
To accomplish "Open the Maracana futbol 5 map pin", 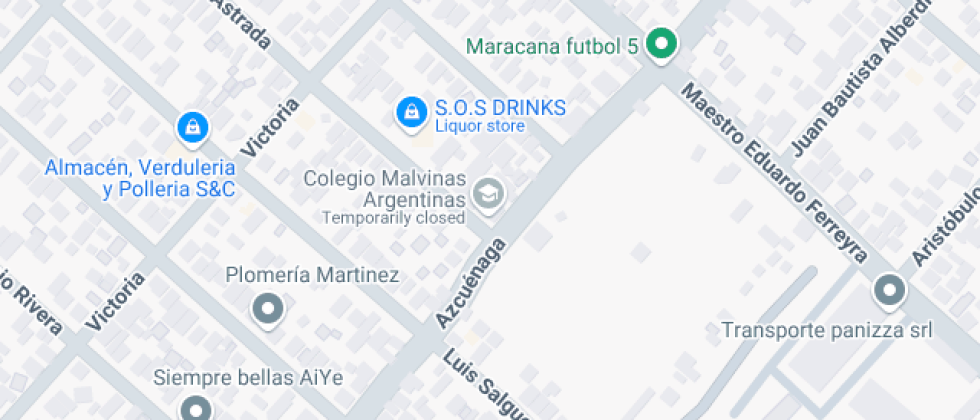I will point(660,44).
